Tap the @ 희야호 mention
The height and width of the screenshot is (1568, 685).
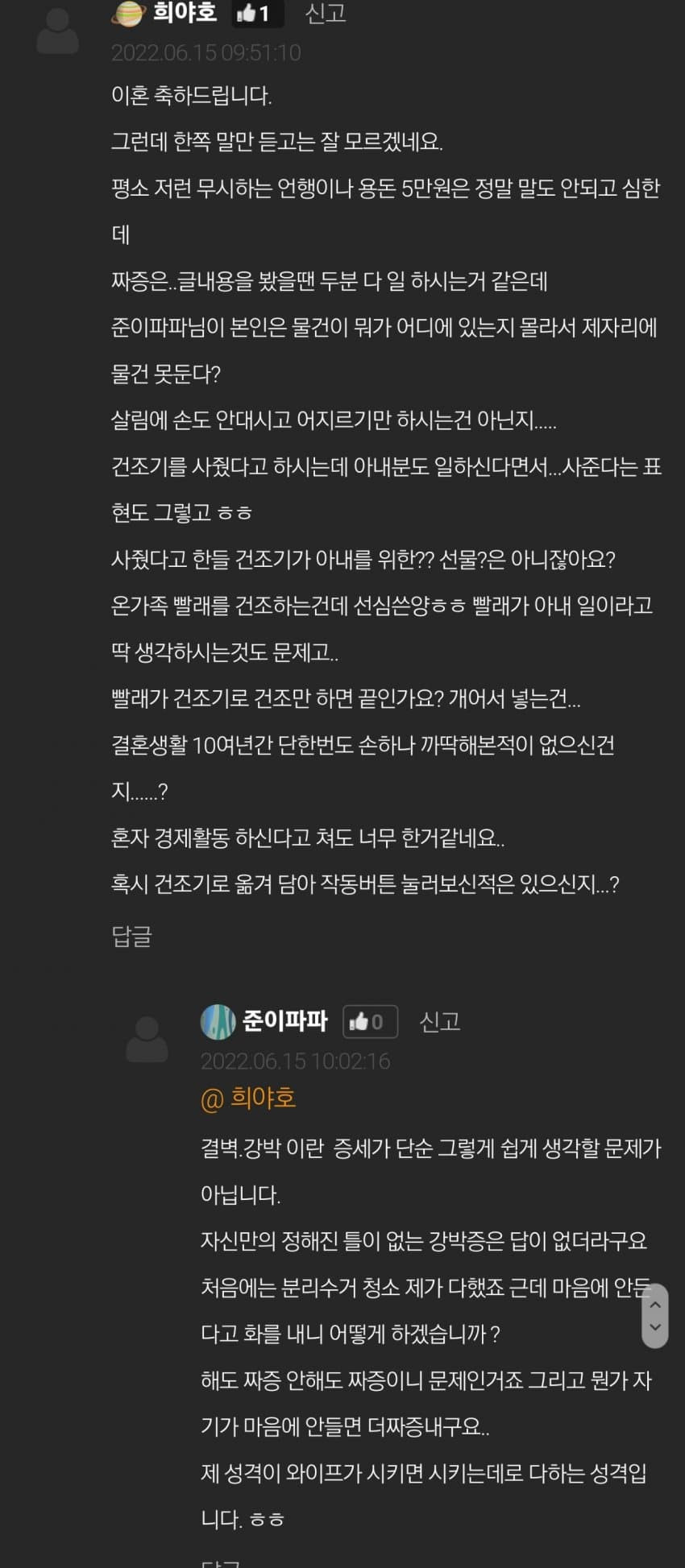point(248,1098)
